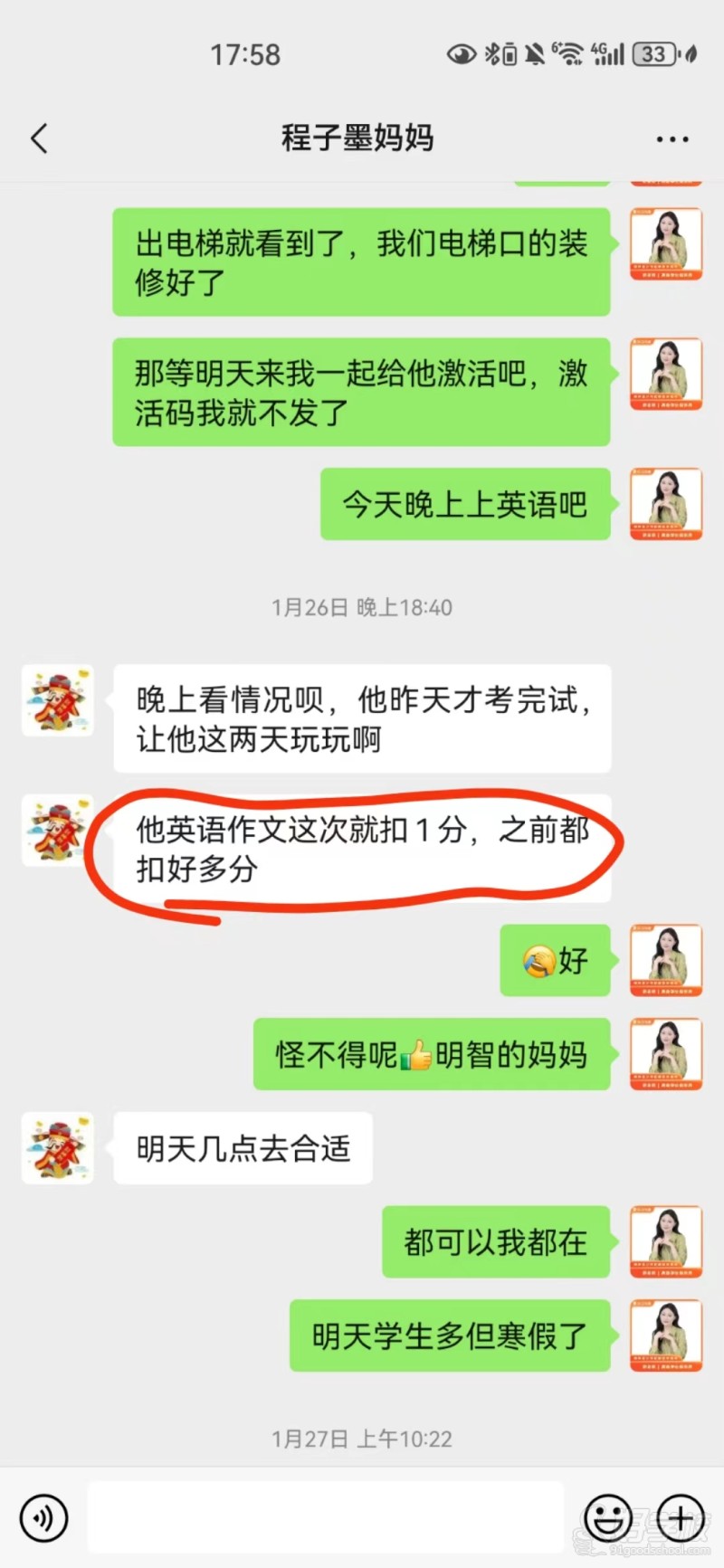
Task: Tap the message bubble 都可以我都在
Action: (495, 1243)
